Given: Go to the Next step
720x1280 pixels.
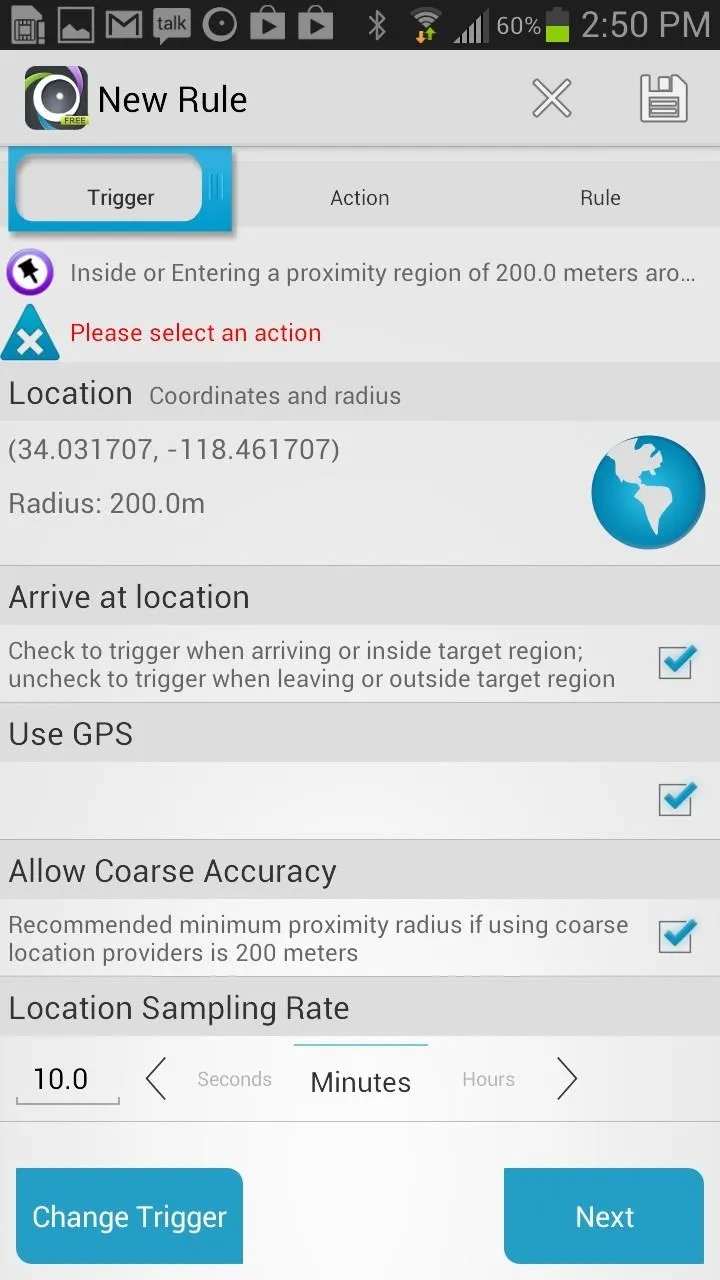Looking at the screenshot, I should (x=604, y=1216).
